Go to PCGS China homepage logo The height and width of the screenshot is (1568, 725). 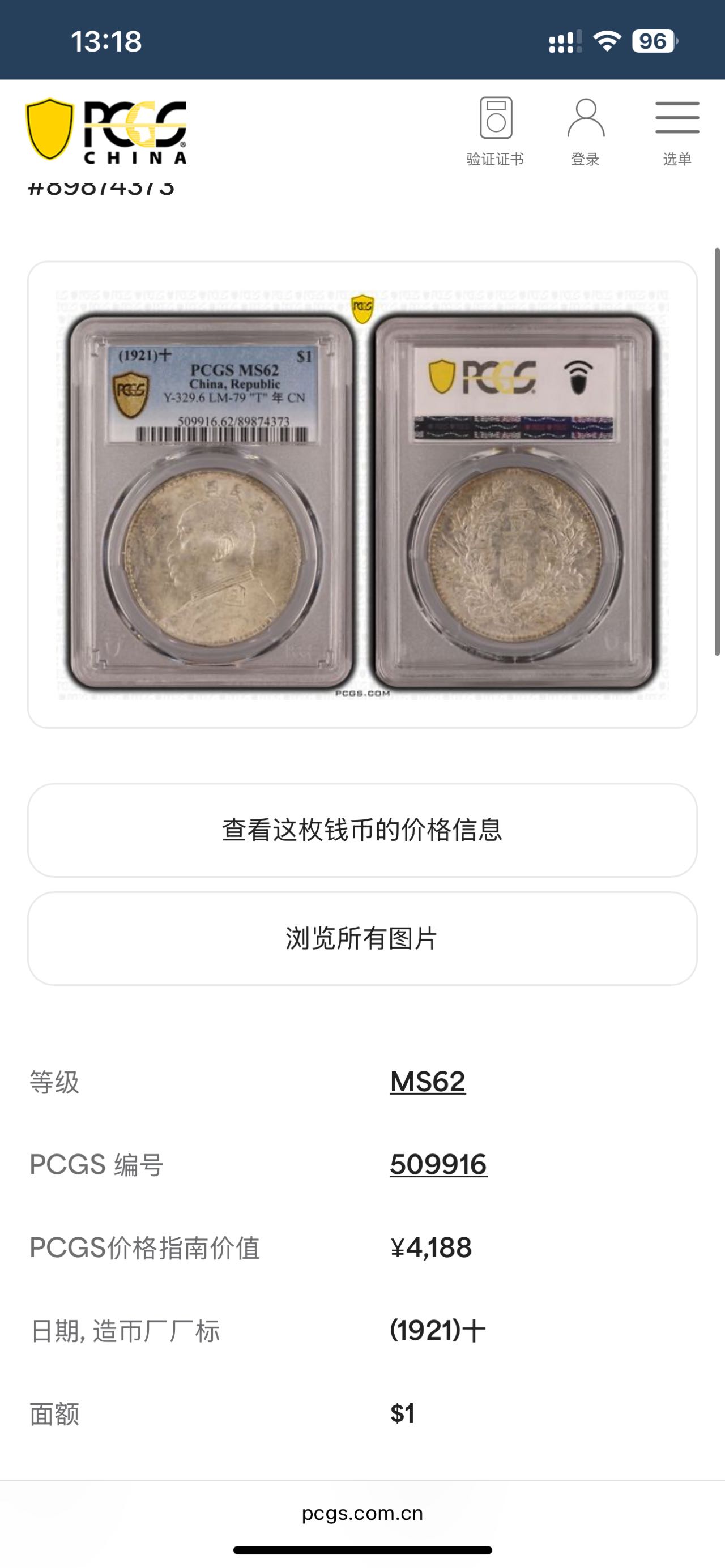pyautogui.click(x=106, y=131)
